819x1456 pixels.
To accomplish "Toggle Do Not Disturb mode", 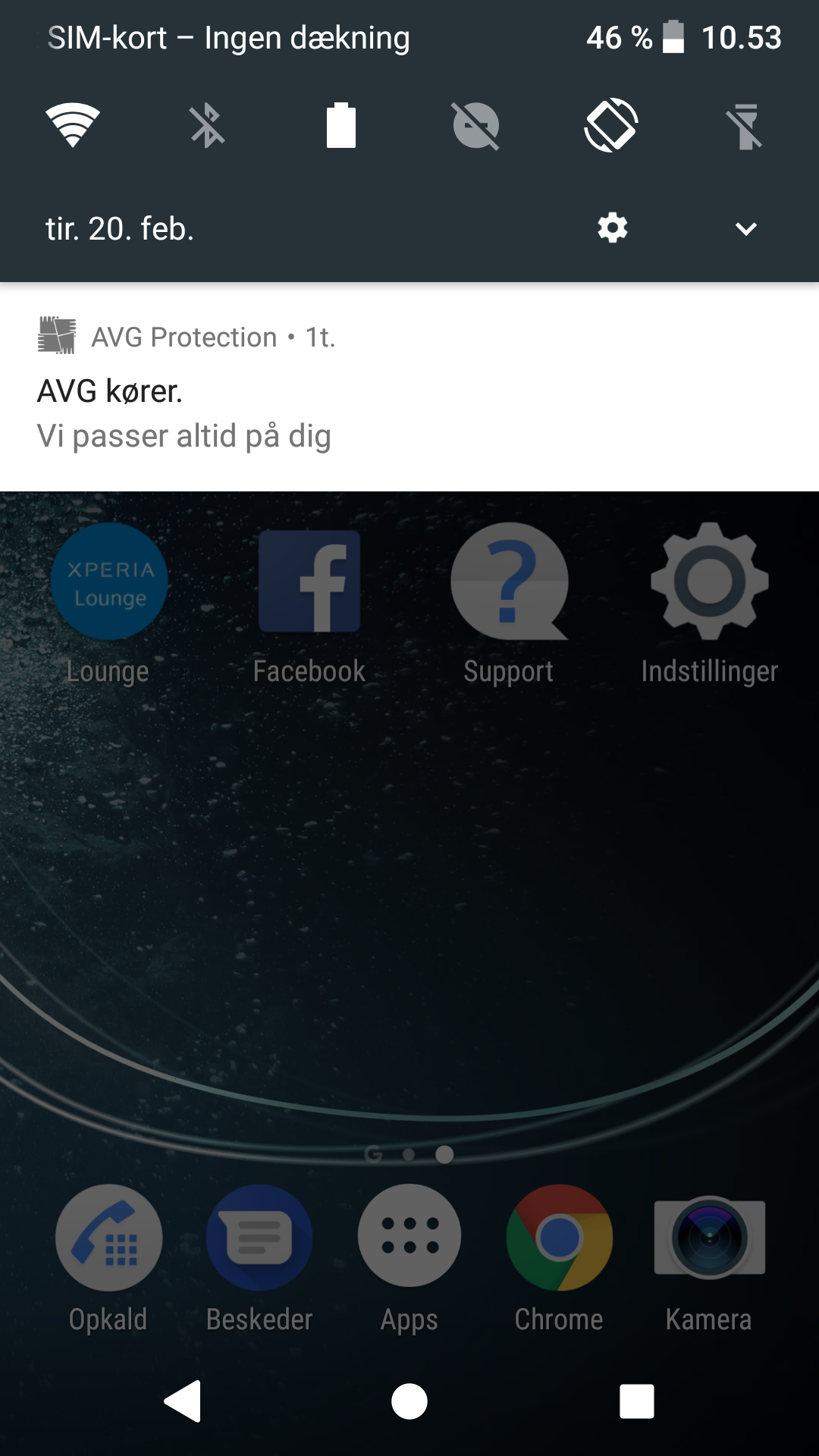I will [x=475, y=125].
